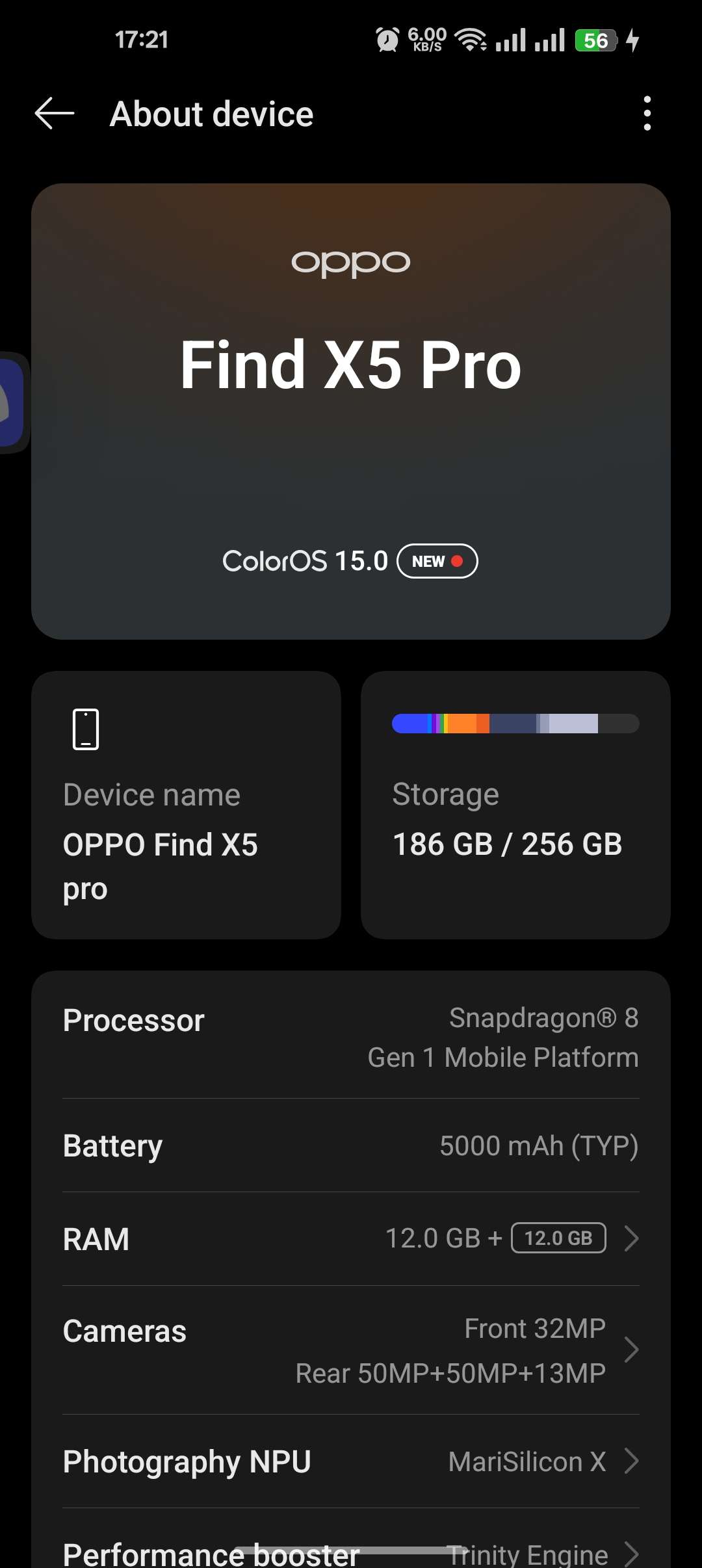Open Photography NPU MariSilicon X info
The height and width of the screenshot is (1568, 702).
[351, 1461]
